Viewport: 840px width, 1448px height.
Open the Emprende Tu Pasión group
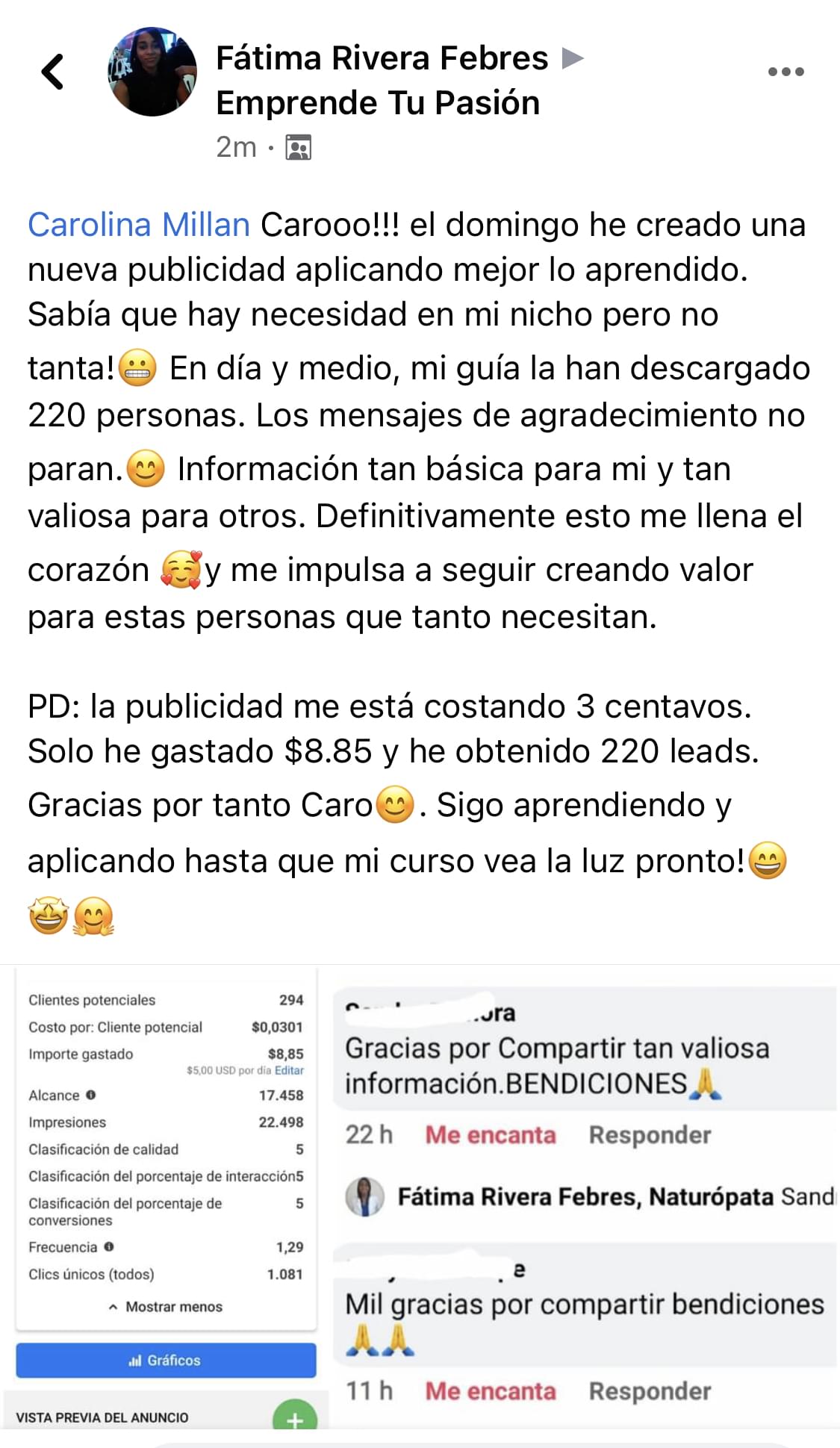click(377, 103)
